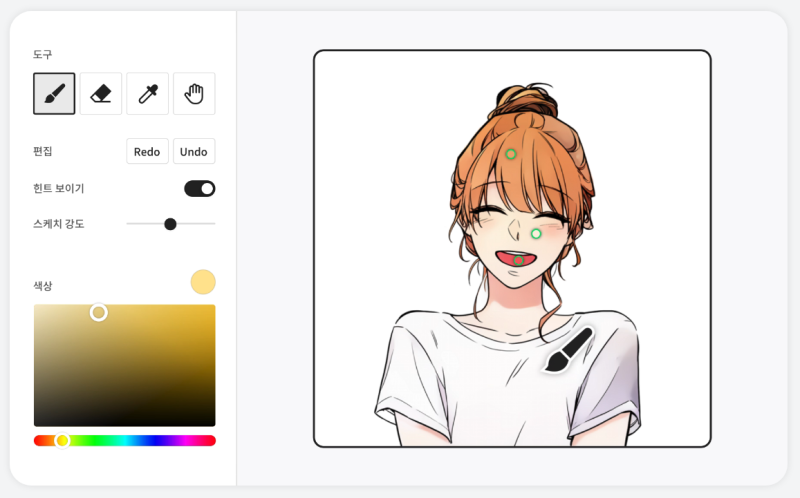Tap the current yellow color swatch
The image size is (800, 498).
click(x=203, y=282)
